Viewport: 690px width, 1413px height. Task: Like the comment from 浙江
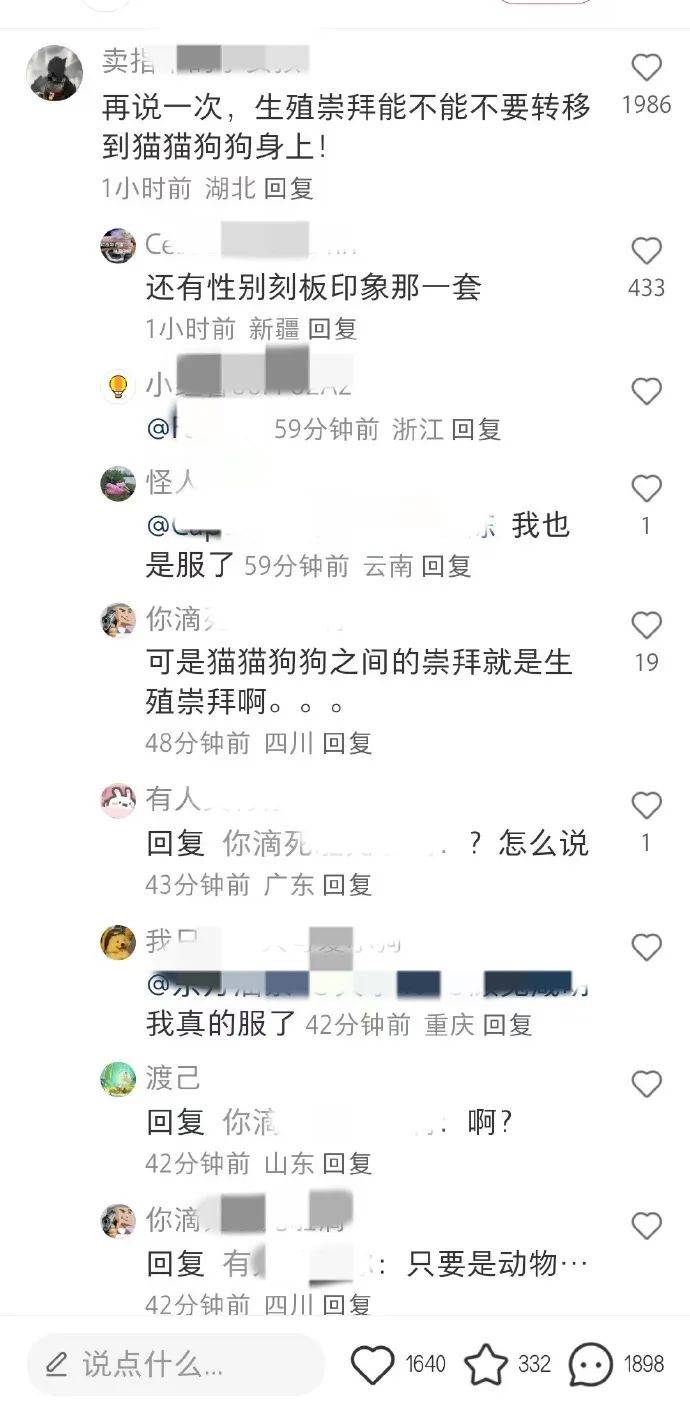pos(647,391)
